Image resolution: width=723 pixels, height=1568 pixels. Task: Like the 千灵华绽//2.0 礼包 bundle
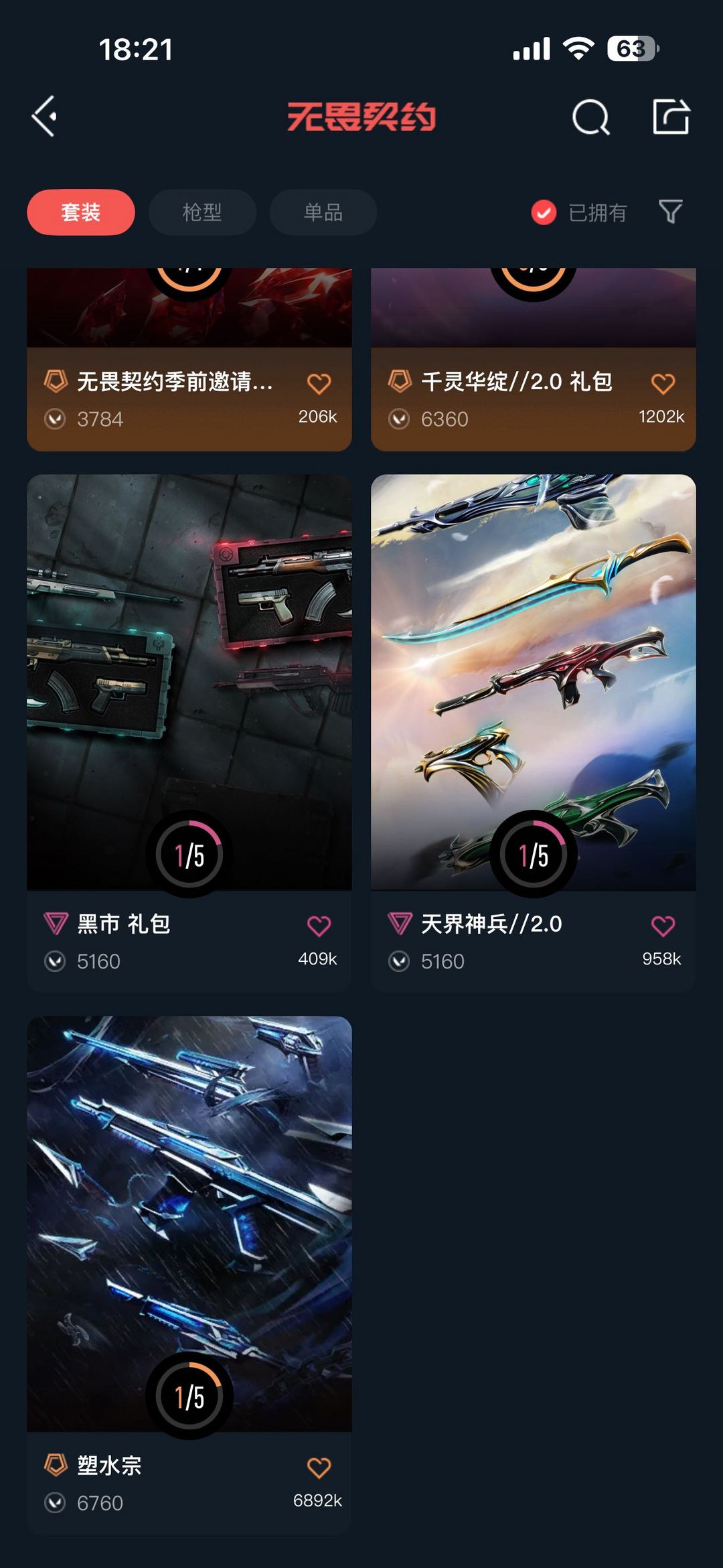(663, 384)
